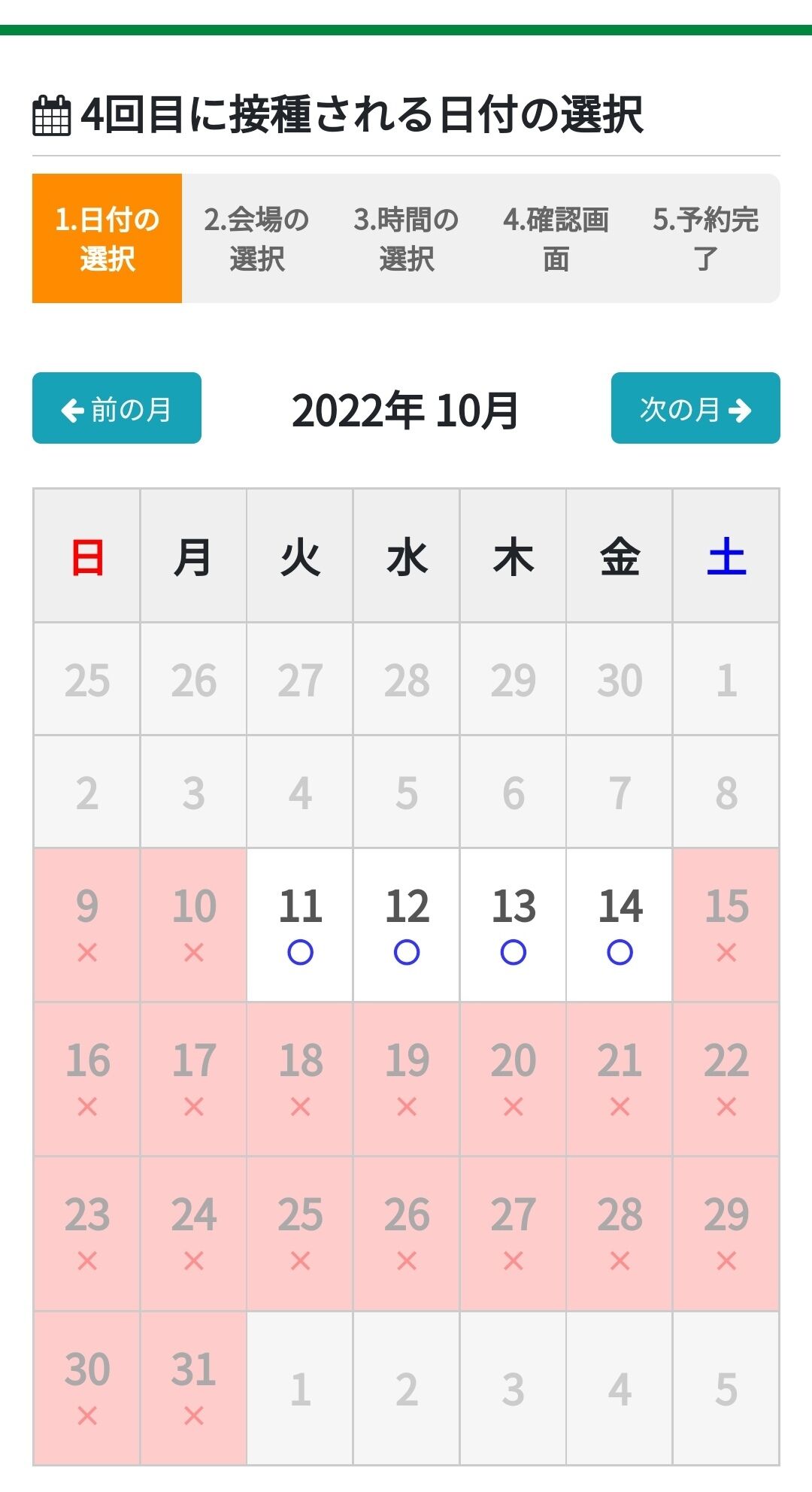Select the ○ availability mark under October 11
The height and width of the screenshot is (1492, 812).
[299, 954]
